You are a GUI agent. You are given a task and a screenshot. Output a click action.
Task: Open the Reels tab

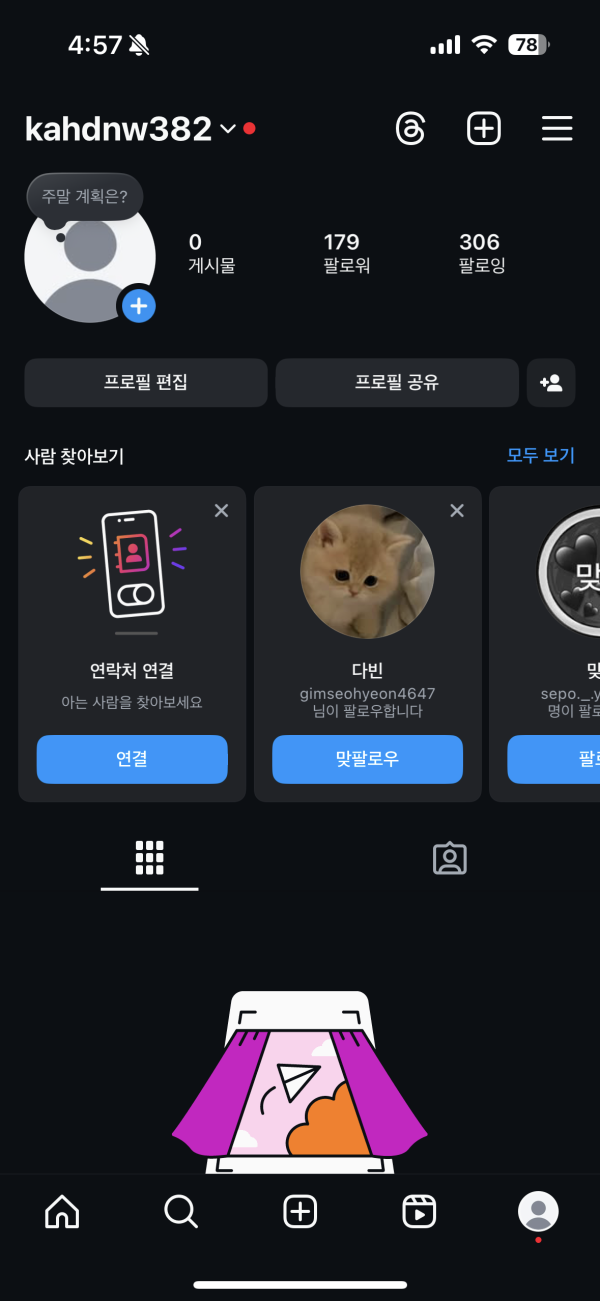[419, 1212]
